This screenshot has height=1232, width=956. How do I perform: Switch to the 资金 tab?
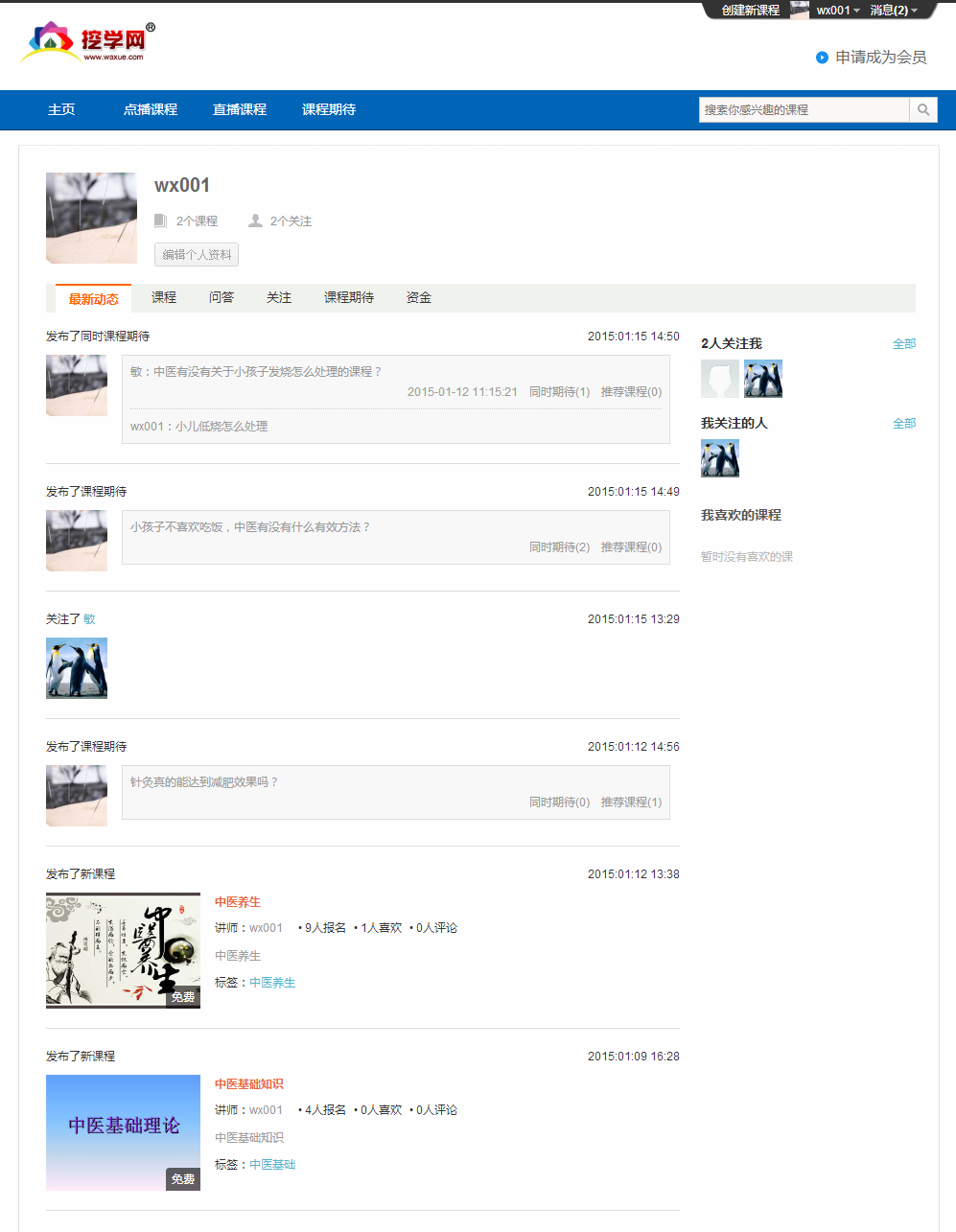[x=419, y=298]
